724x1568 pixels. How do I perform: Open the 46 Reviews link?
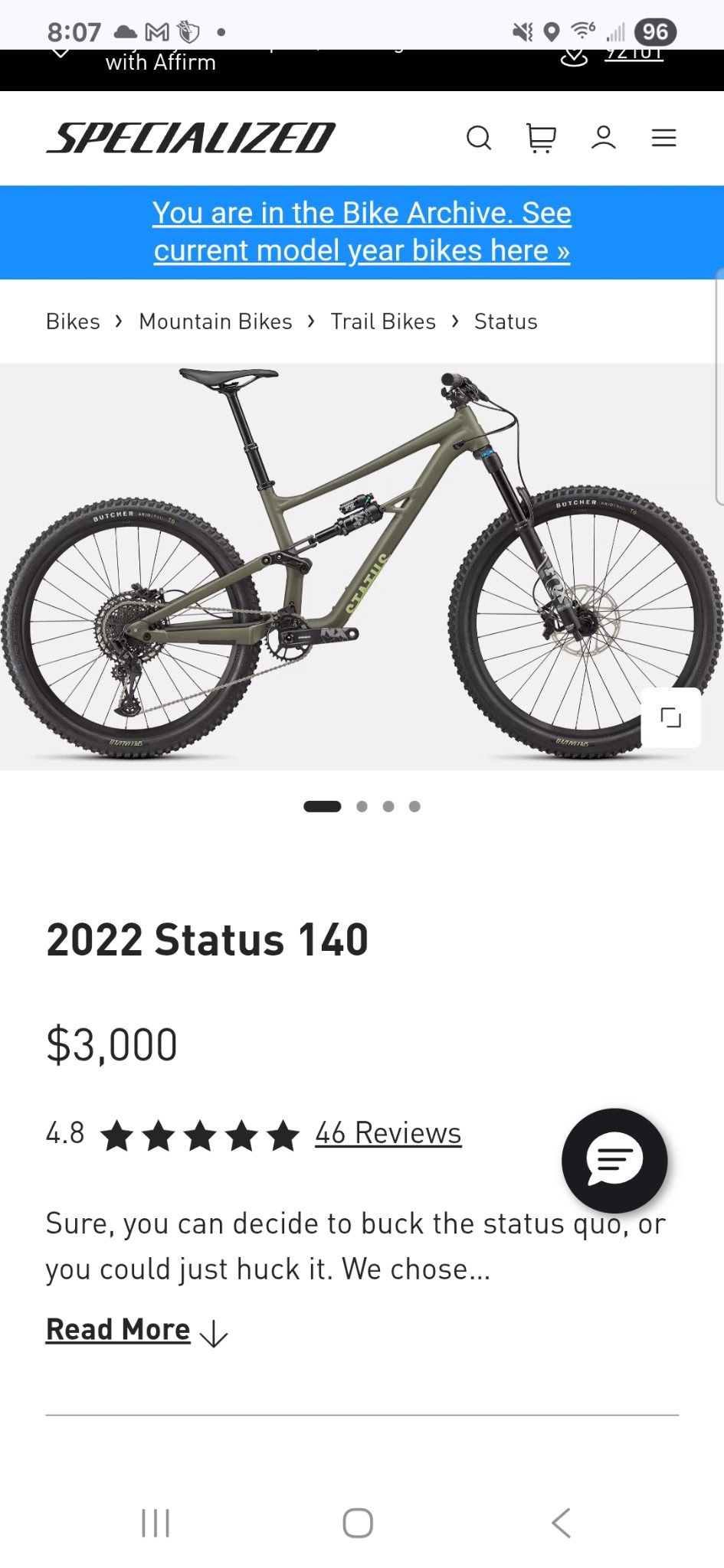click(x=388, y=1133)
